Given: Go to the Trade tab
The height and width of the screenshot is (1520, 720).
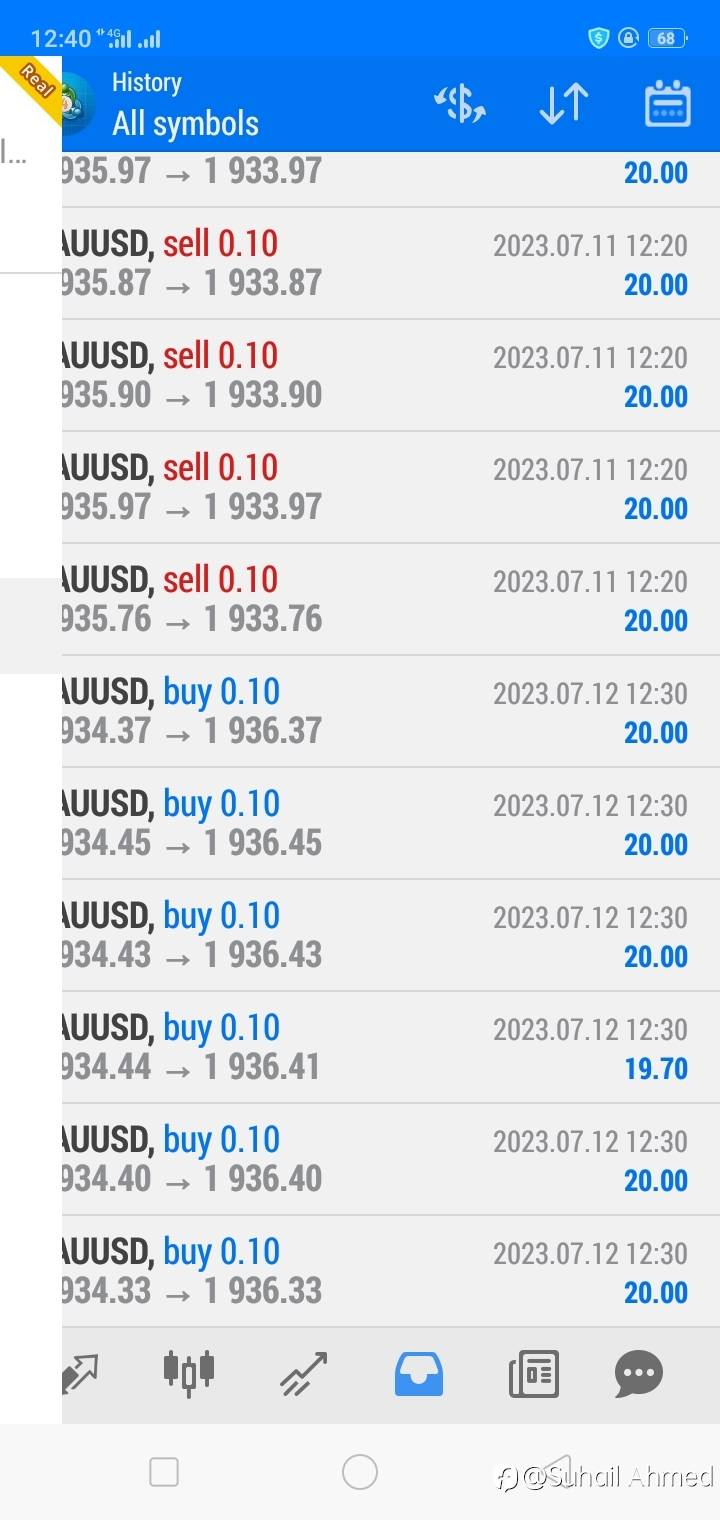Looking at the screenshot, I should 304,1373.
